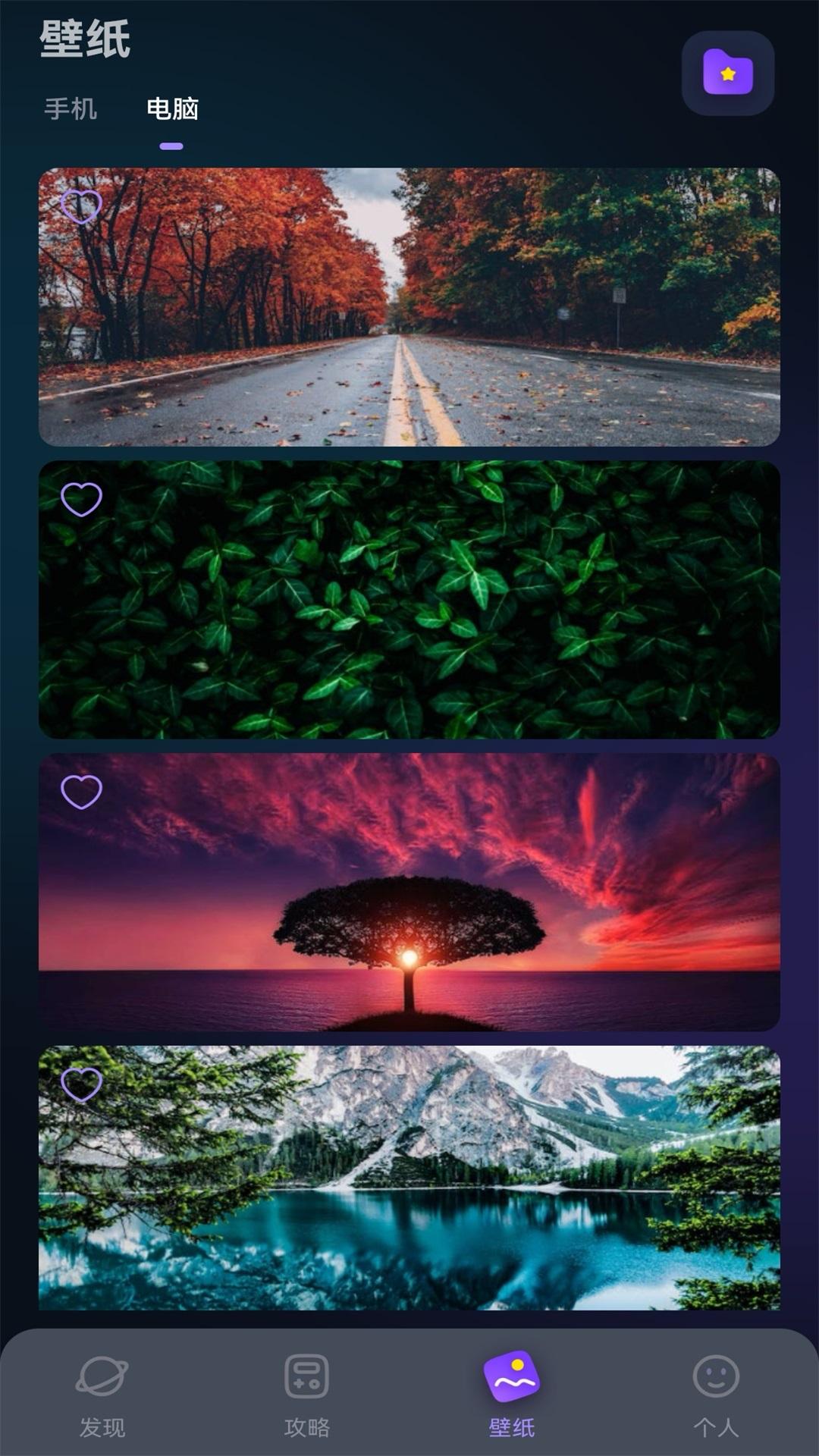
Task: Switch to the 电脑 tab
Action: coord(173,110)
